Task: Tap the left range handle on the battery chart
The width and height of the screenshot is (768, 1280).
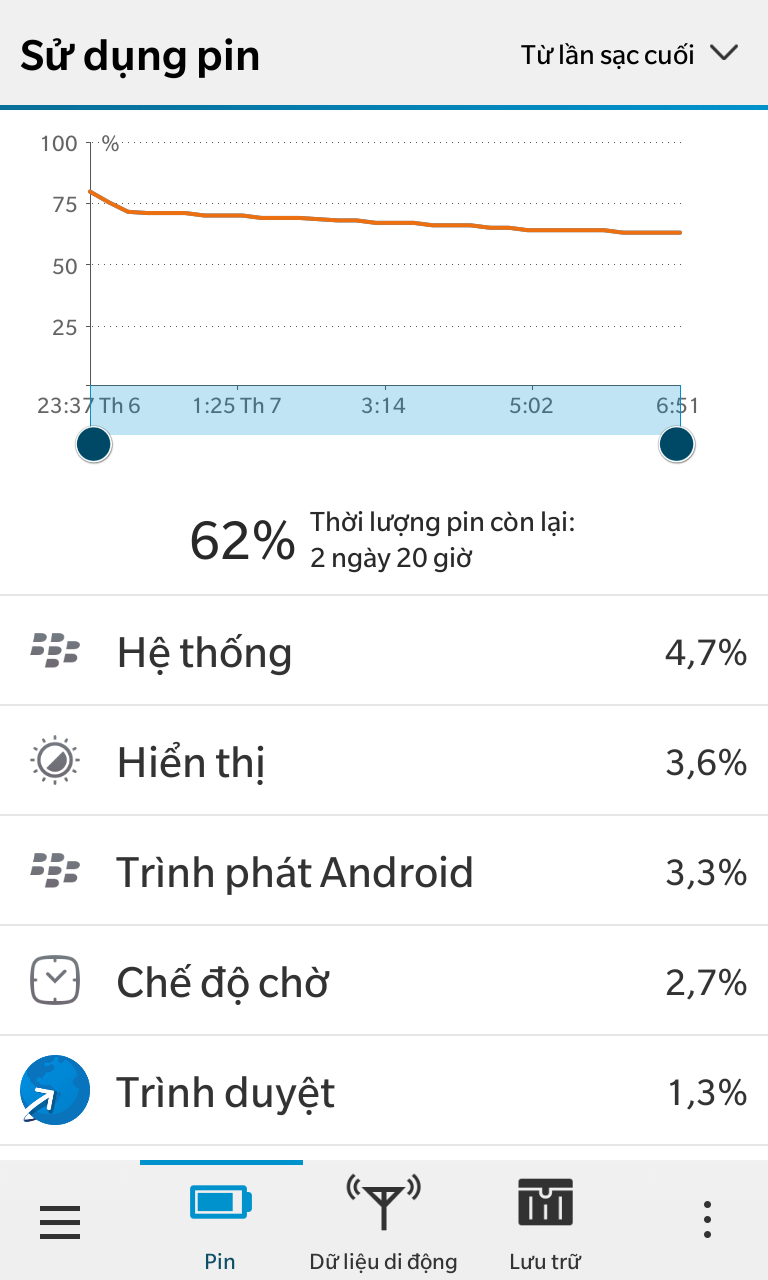Action: (x=94, y=444)
